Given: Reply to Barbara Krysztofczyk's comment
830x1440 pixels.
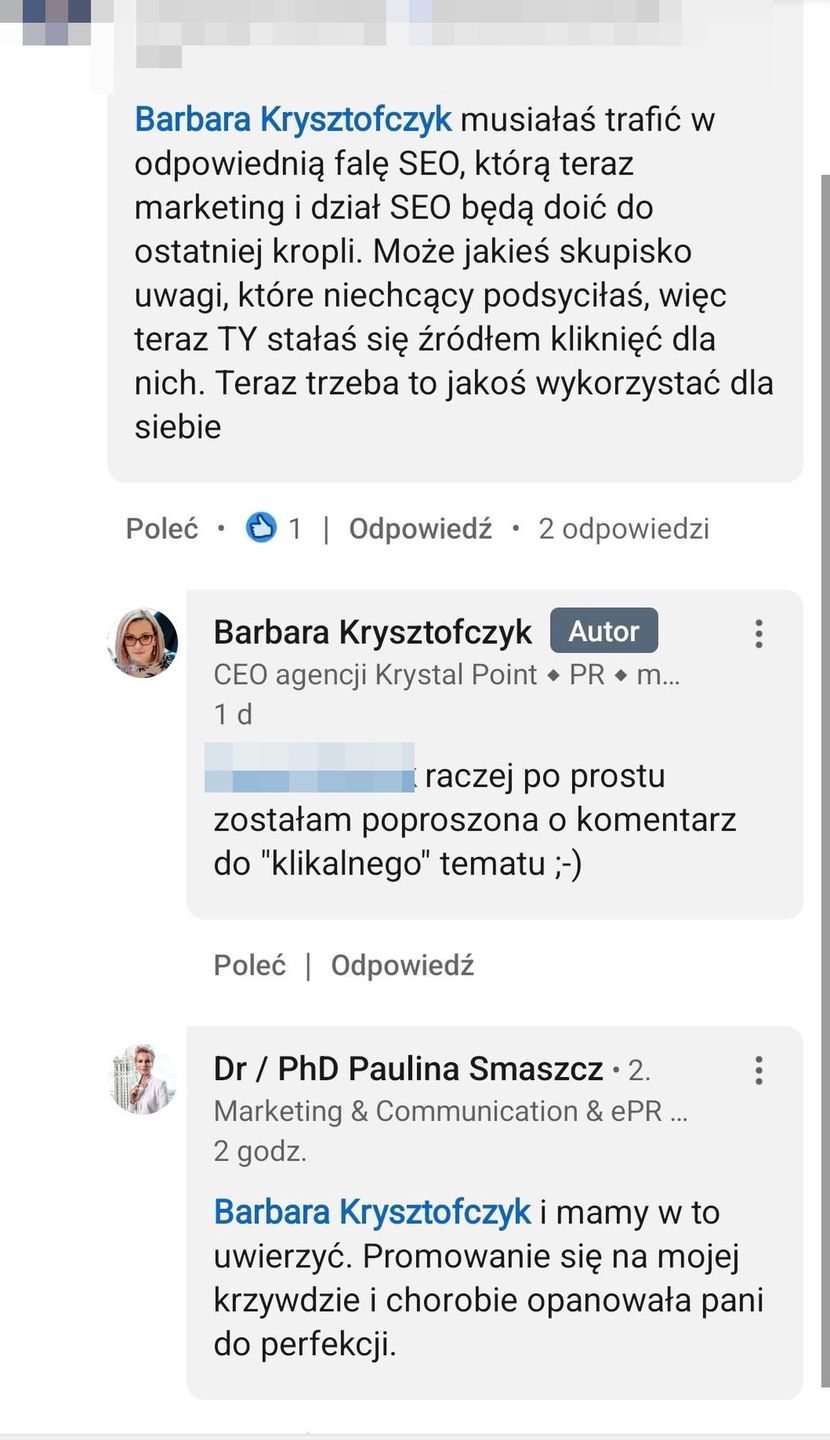Looking at the screenshot, I should [x=402, y=965].
